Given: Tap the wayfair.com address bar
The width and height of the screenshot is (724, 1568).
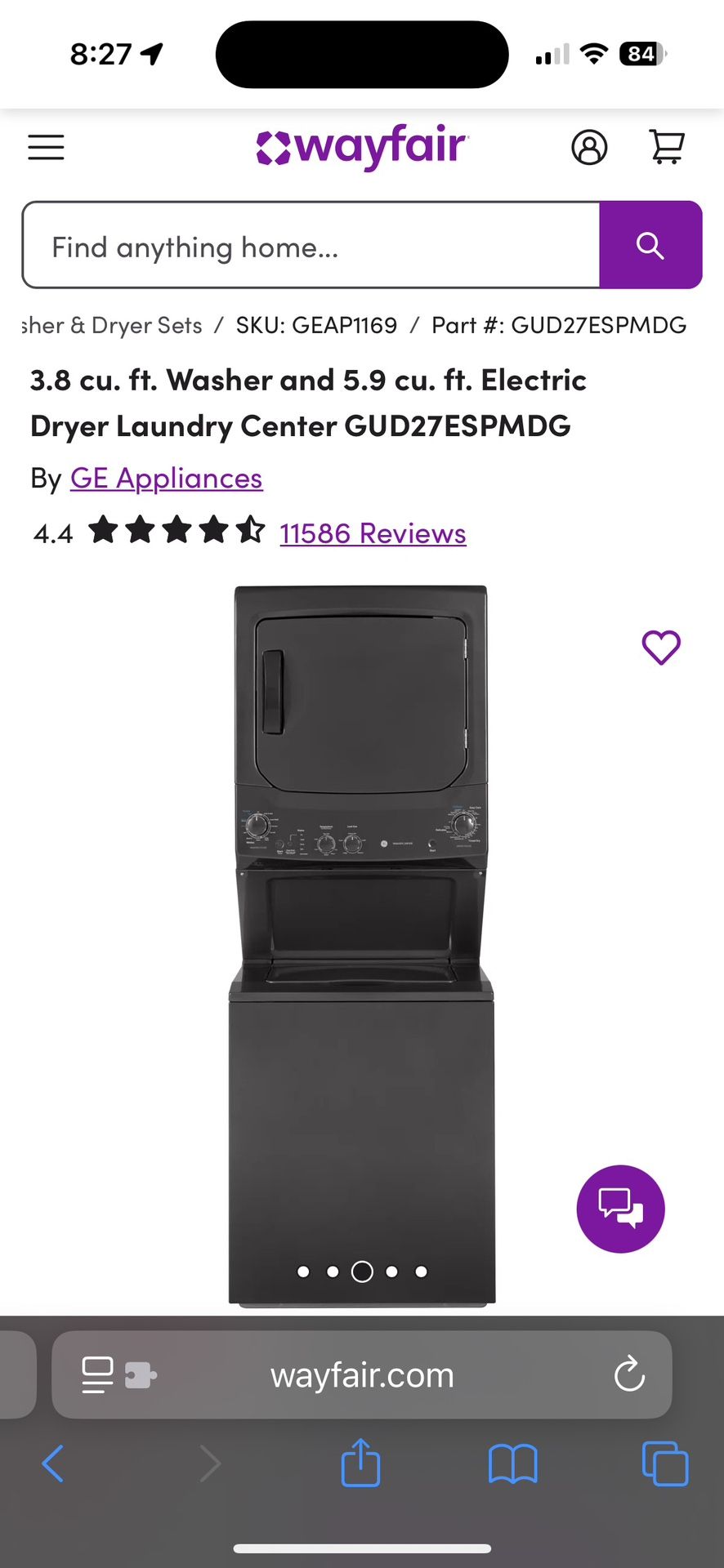Looking at the screenshot, I should [x=362, y=1375].
